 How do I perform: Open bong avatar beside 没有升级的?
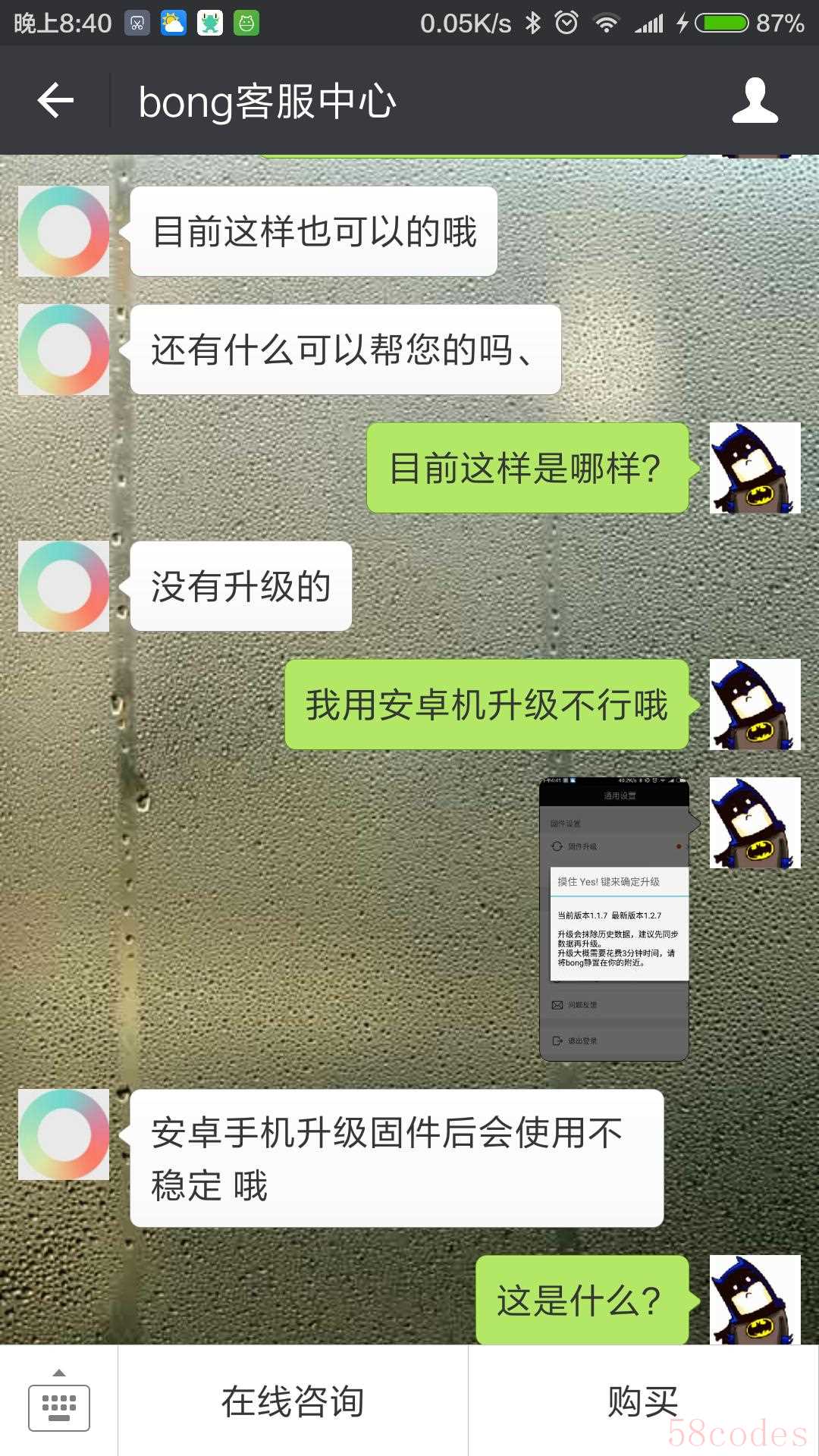pos(64,586)
